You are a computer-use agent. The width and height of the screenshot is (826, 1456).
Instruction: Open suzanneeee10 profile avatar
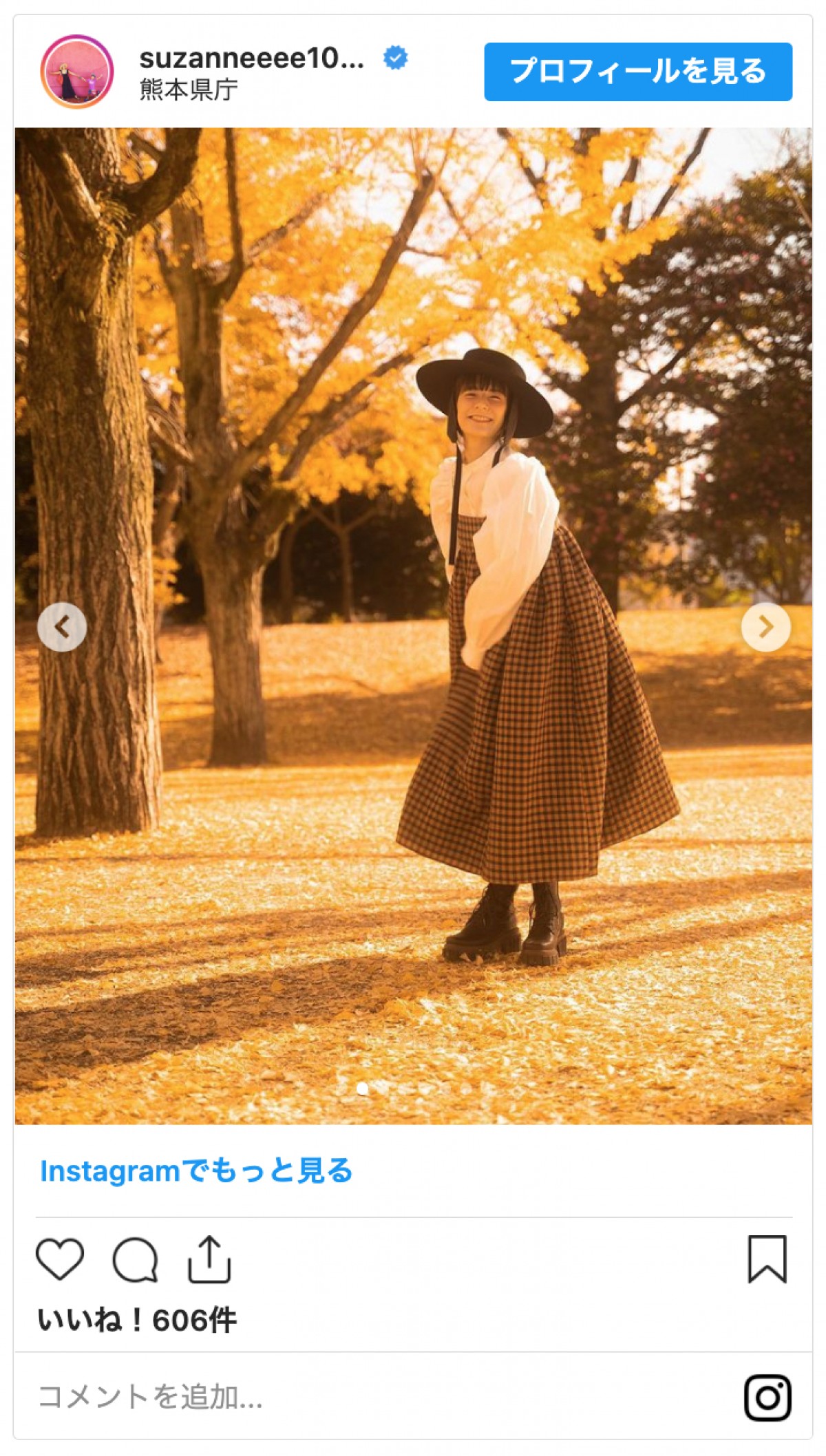tap(76, 72)
